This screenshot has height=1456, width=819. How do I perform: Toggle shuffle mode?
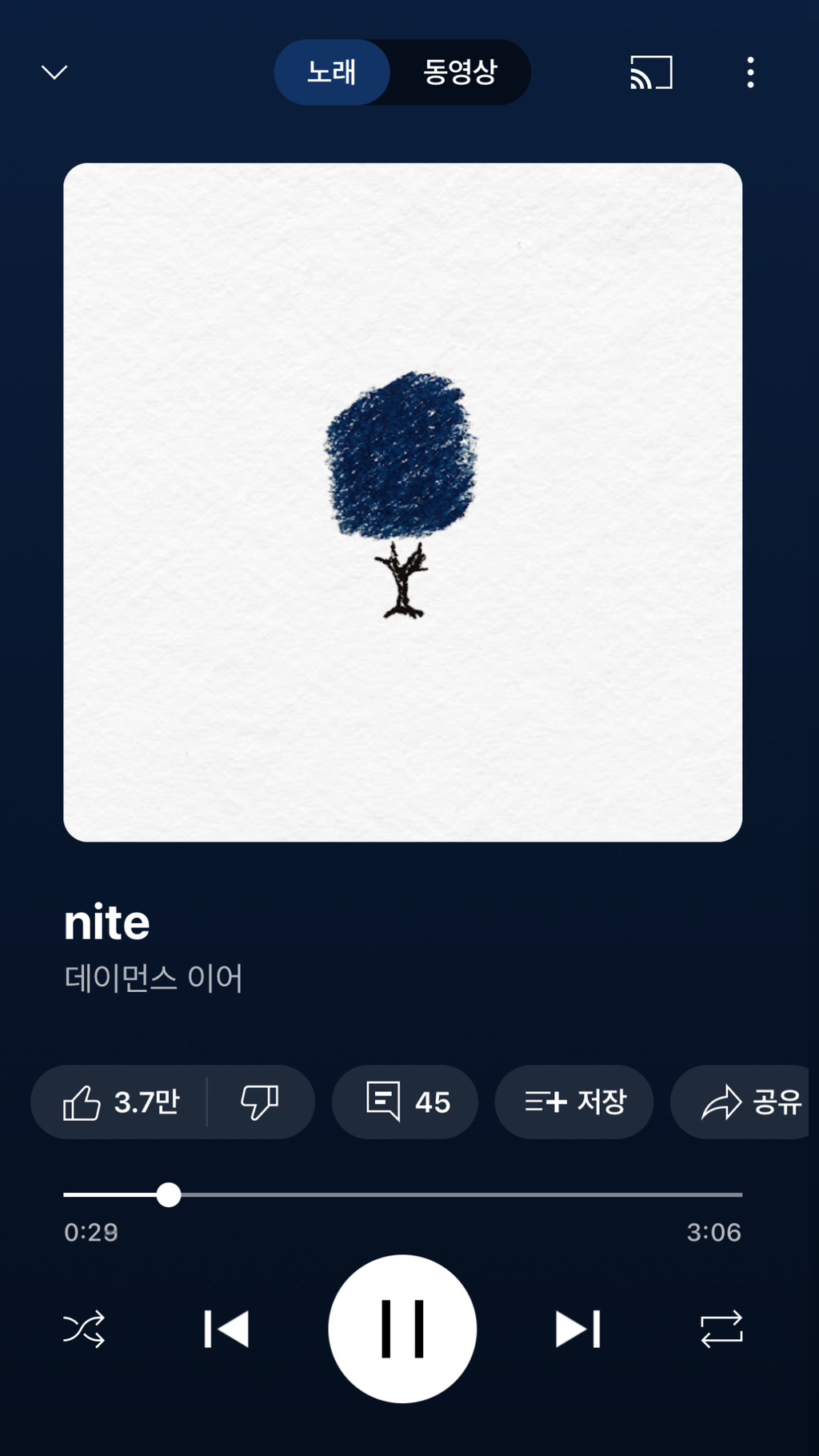coord(84,1329)
